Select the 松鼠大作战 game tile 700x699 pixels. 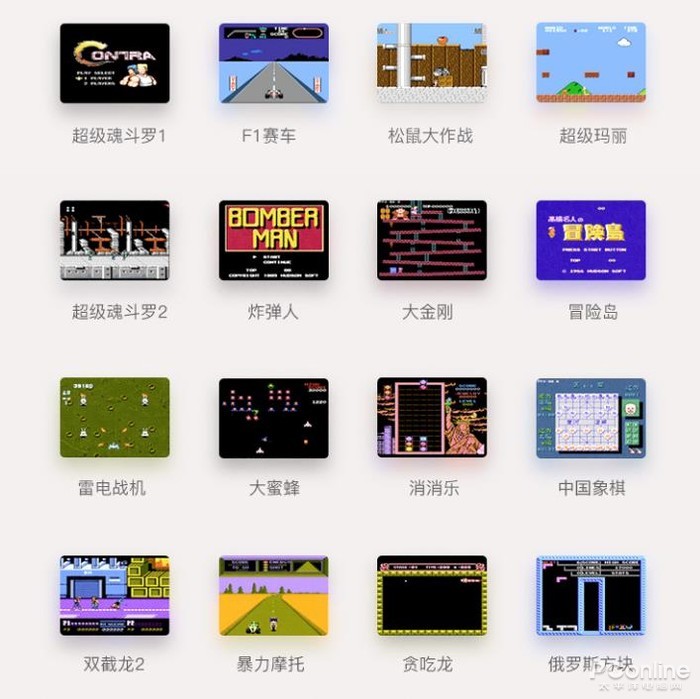click(x=431, y=63)
